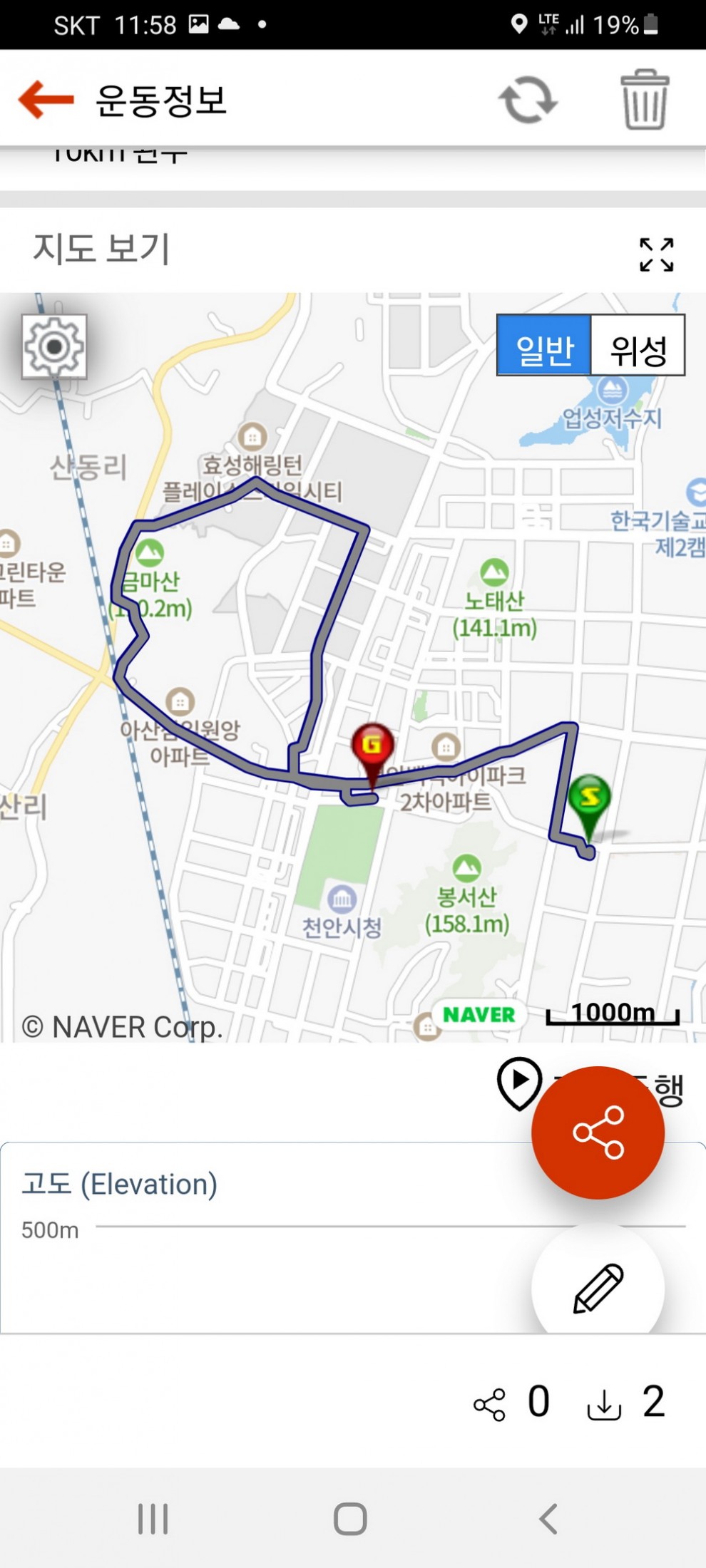Open map settings gear
706x1568 pixels.
click(x=54, y=347)
